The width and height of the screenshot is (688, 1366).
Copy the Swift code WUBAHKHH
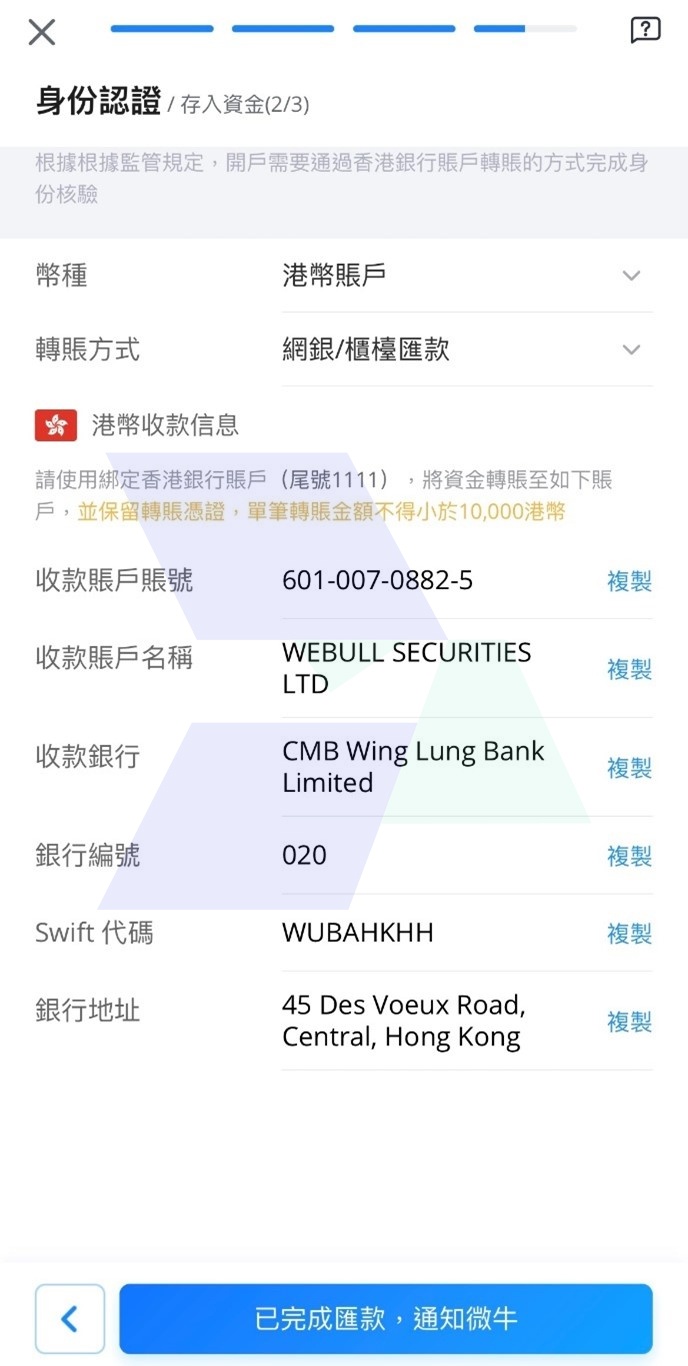pyautogui.click(x=629, y=933)
